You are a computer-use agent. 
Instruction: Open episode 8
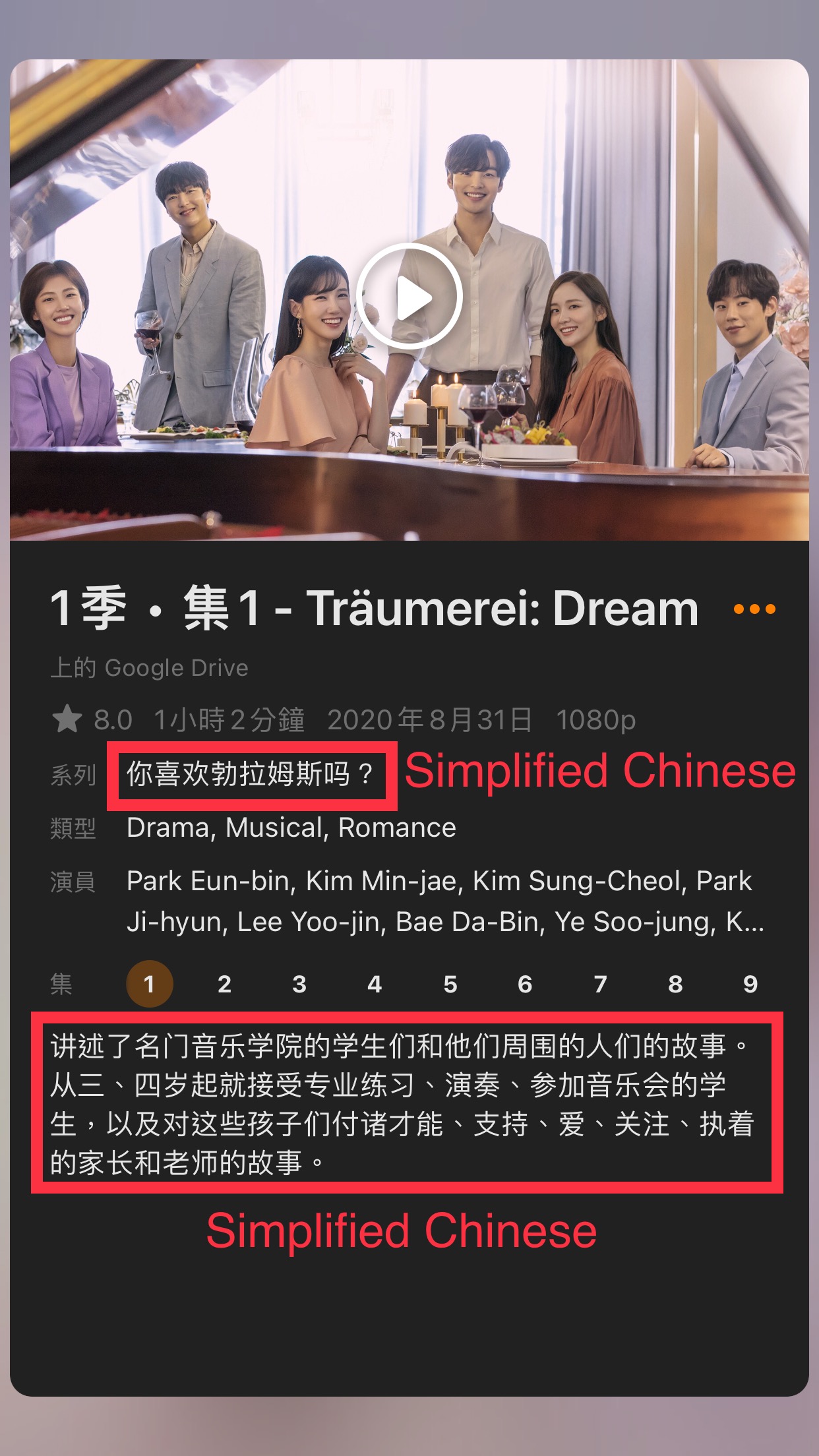[x=675, y=984]
